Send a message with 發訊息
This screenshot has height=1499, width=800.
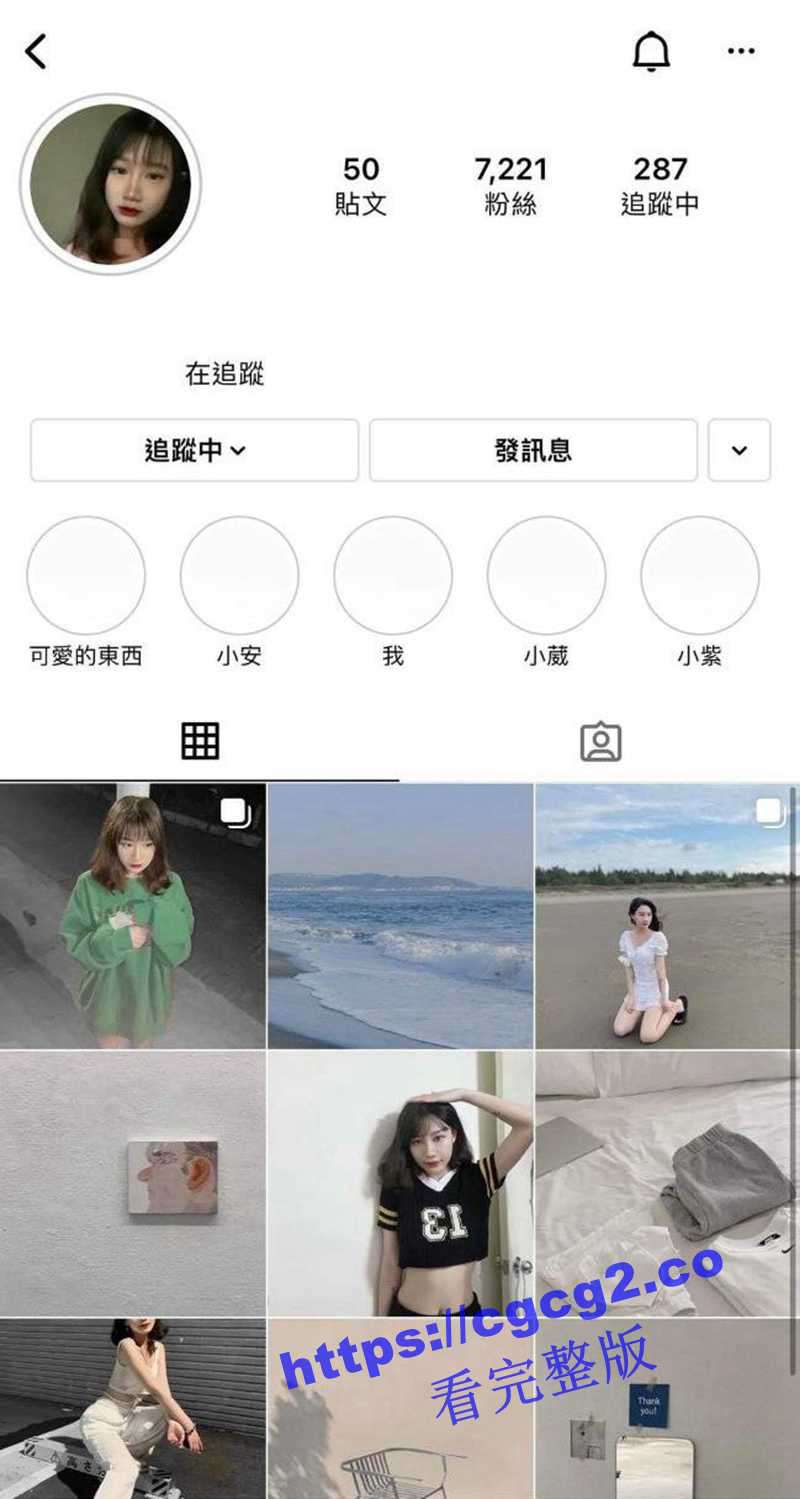[533, 450]
